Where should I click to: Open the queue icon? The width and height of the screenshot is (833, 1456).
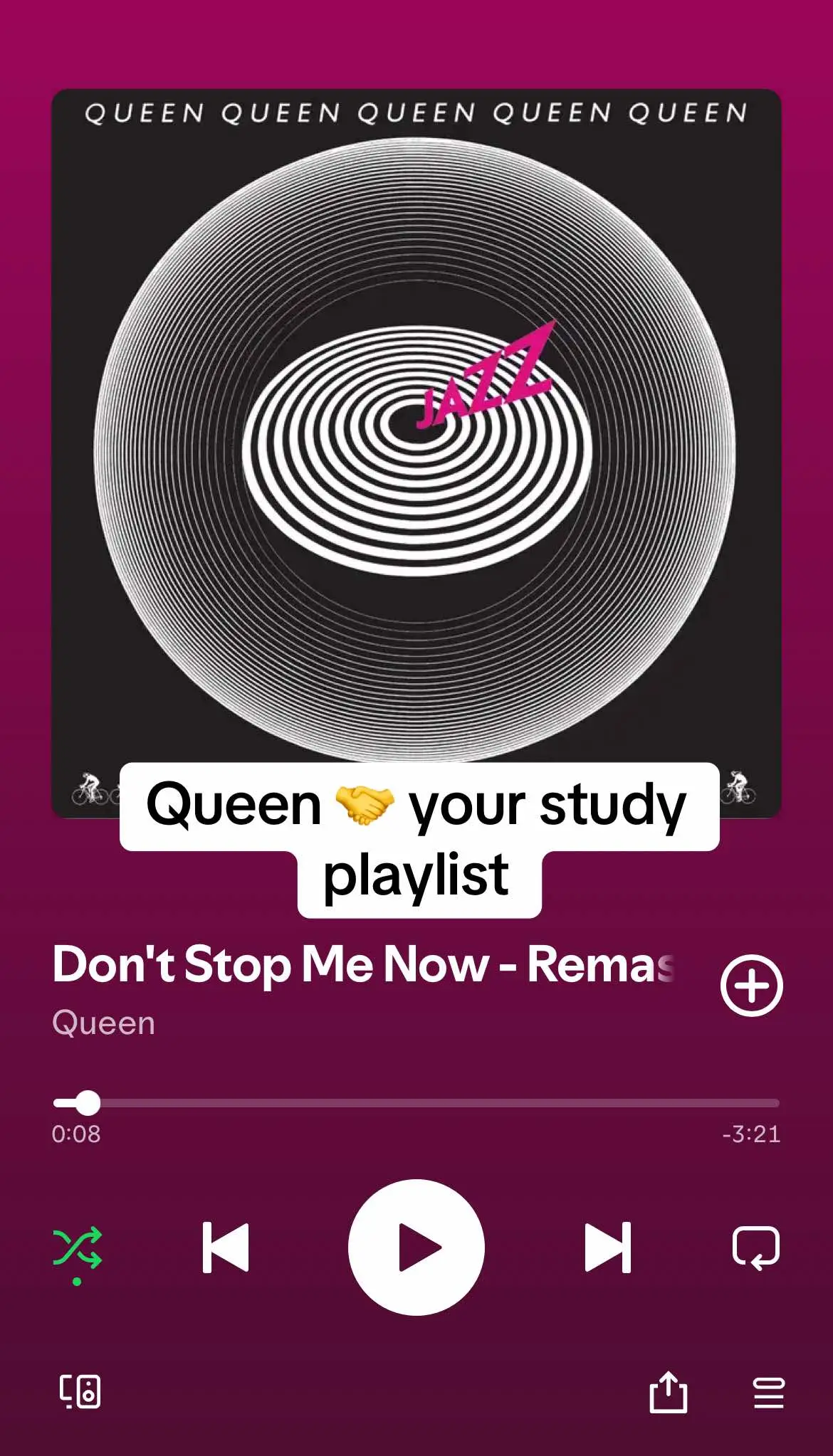tap(767, 1393)
